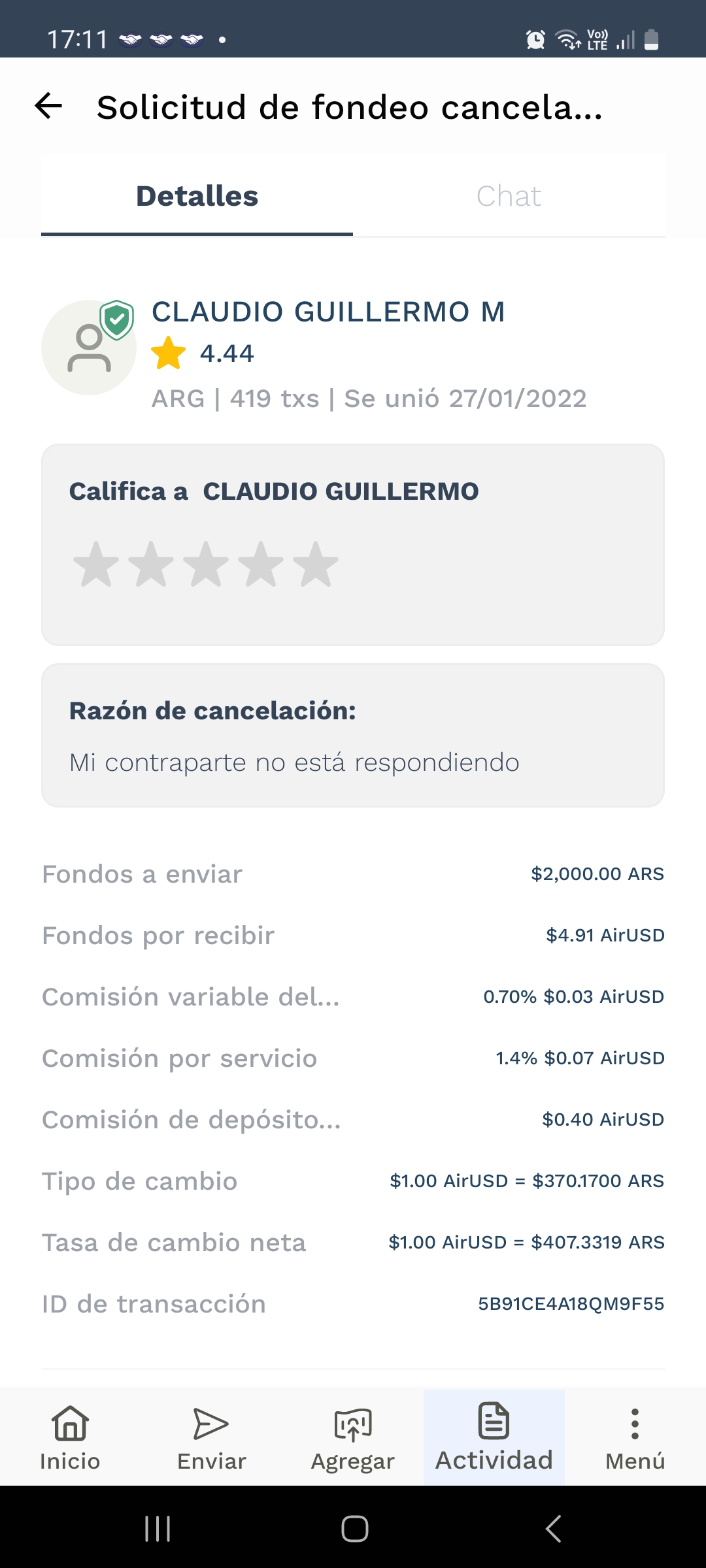Open the Agregar section
The width and height of the screenshot is (706, 1568).
(x=352, y=1437)
